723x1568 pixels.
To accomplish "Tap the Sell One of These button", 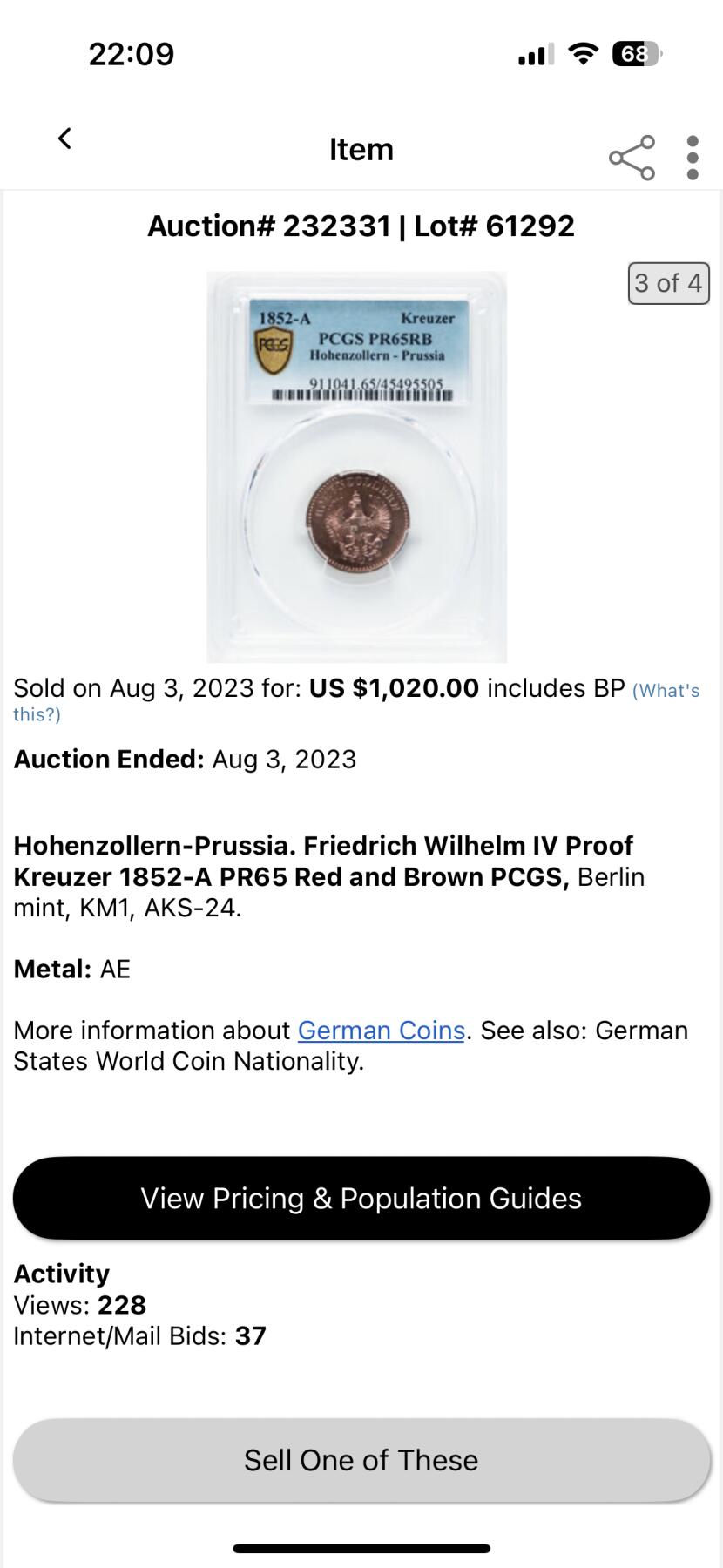I will click(x=361, y=1460).
